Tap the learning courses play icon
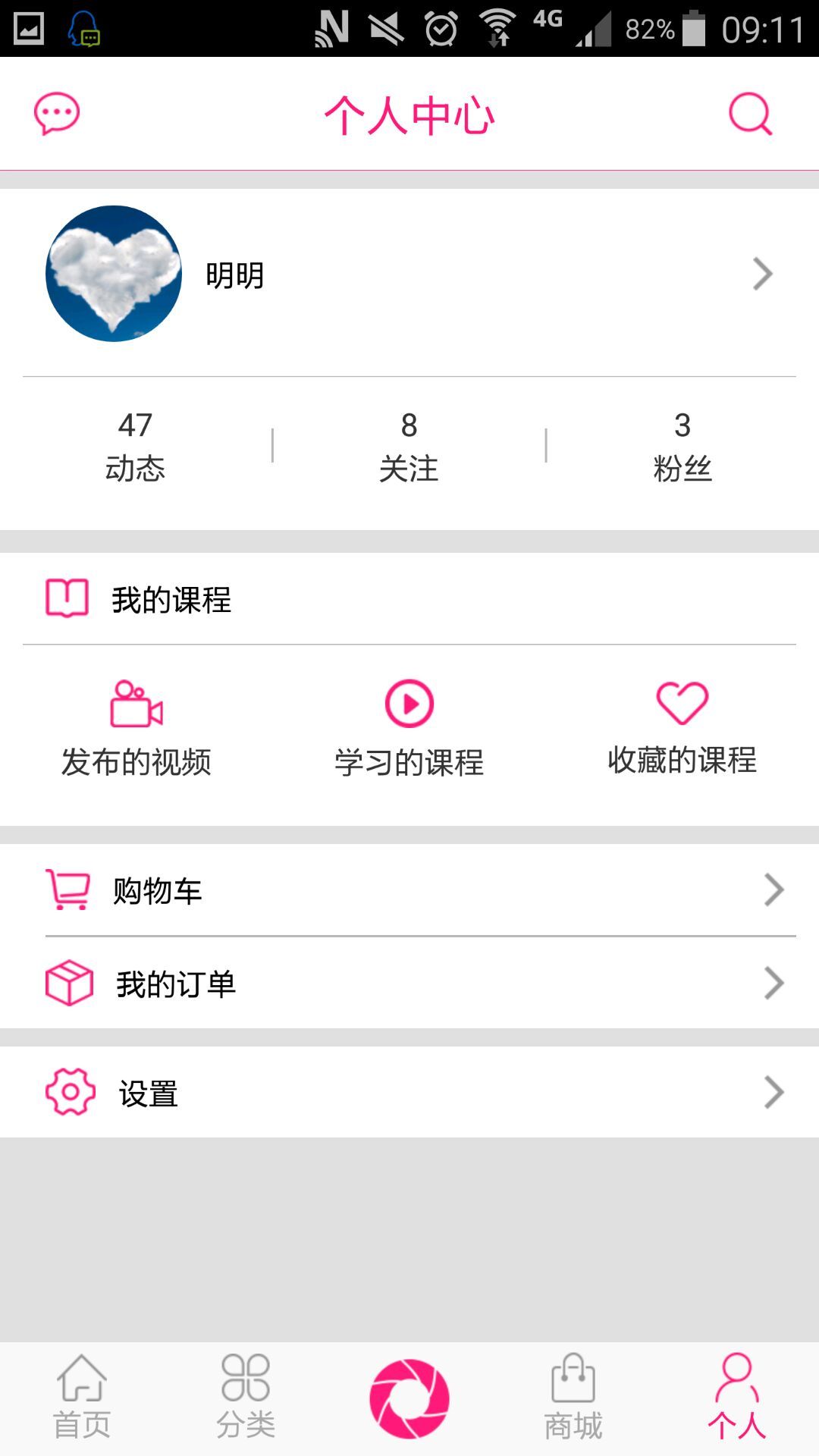The image size is (819, 1456). click(409, 703)
